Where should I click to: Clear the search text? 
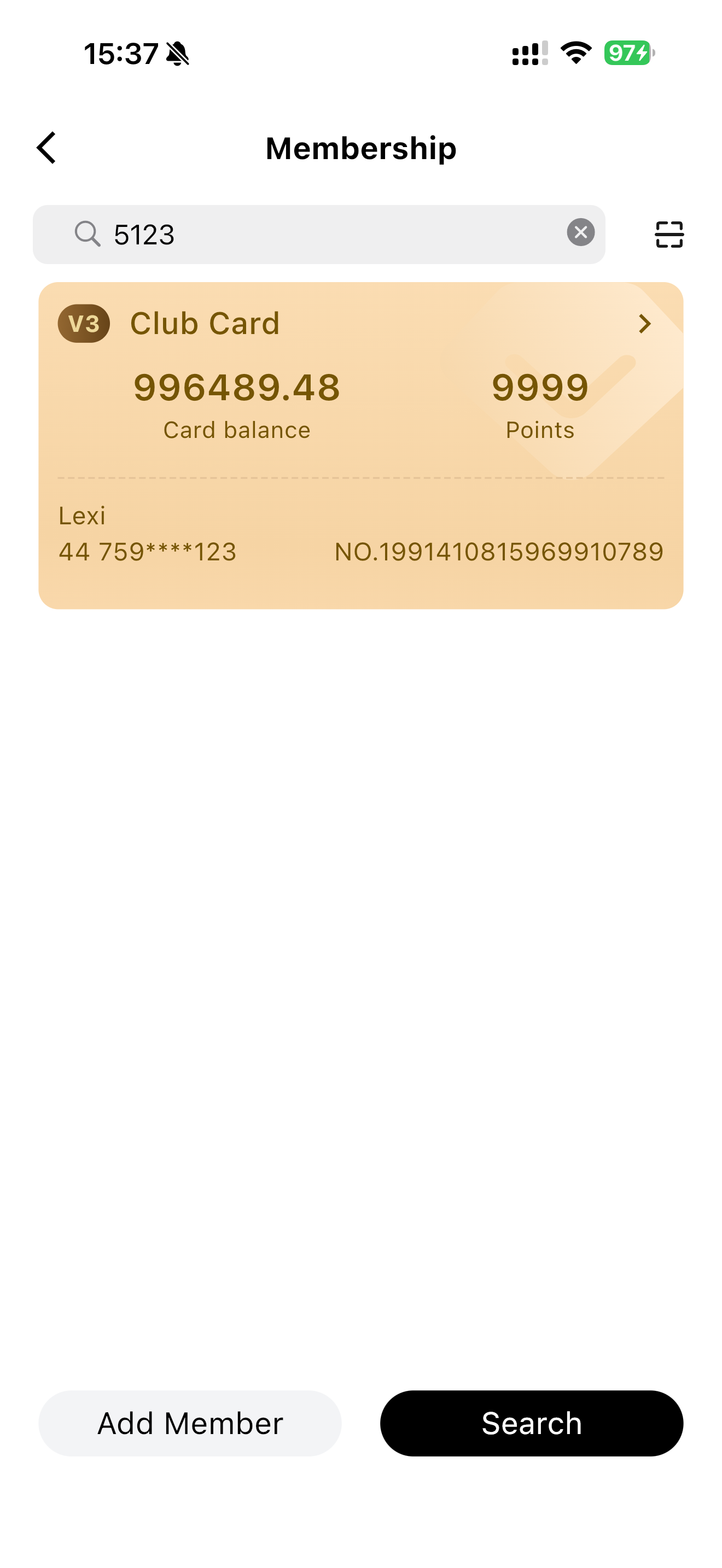(x=580, y=232)
